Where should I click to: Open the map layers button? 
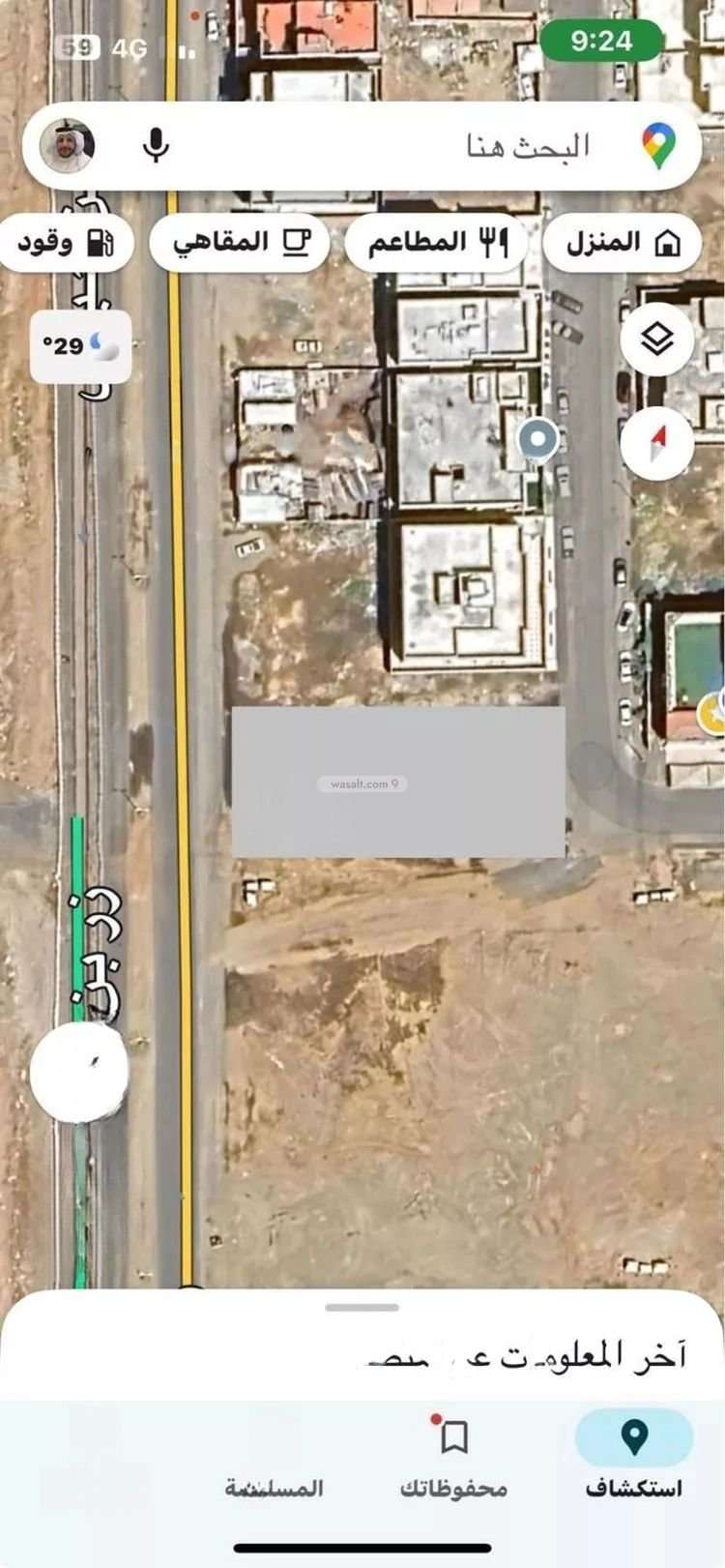click(x=657, y=340)
